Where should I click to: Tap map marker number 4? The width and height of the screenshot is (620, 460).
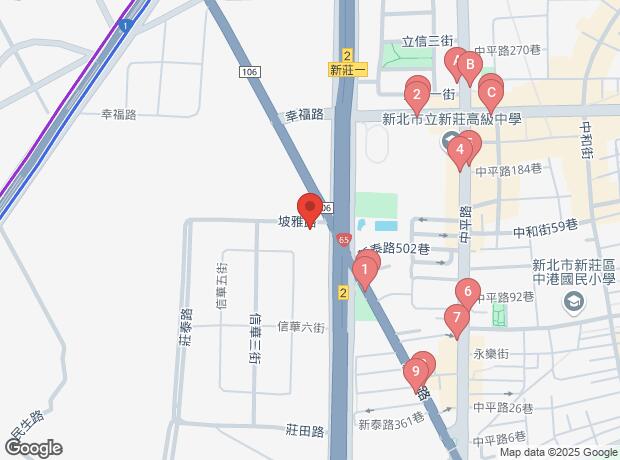[459, 151]
